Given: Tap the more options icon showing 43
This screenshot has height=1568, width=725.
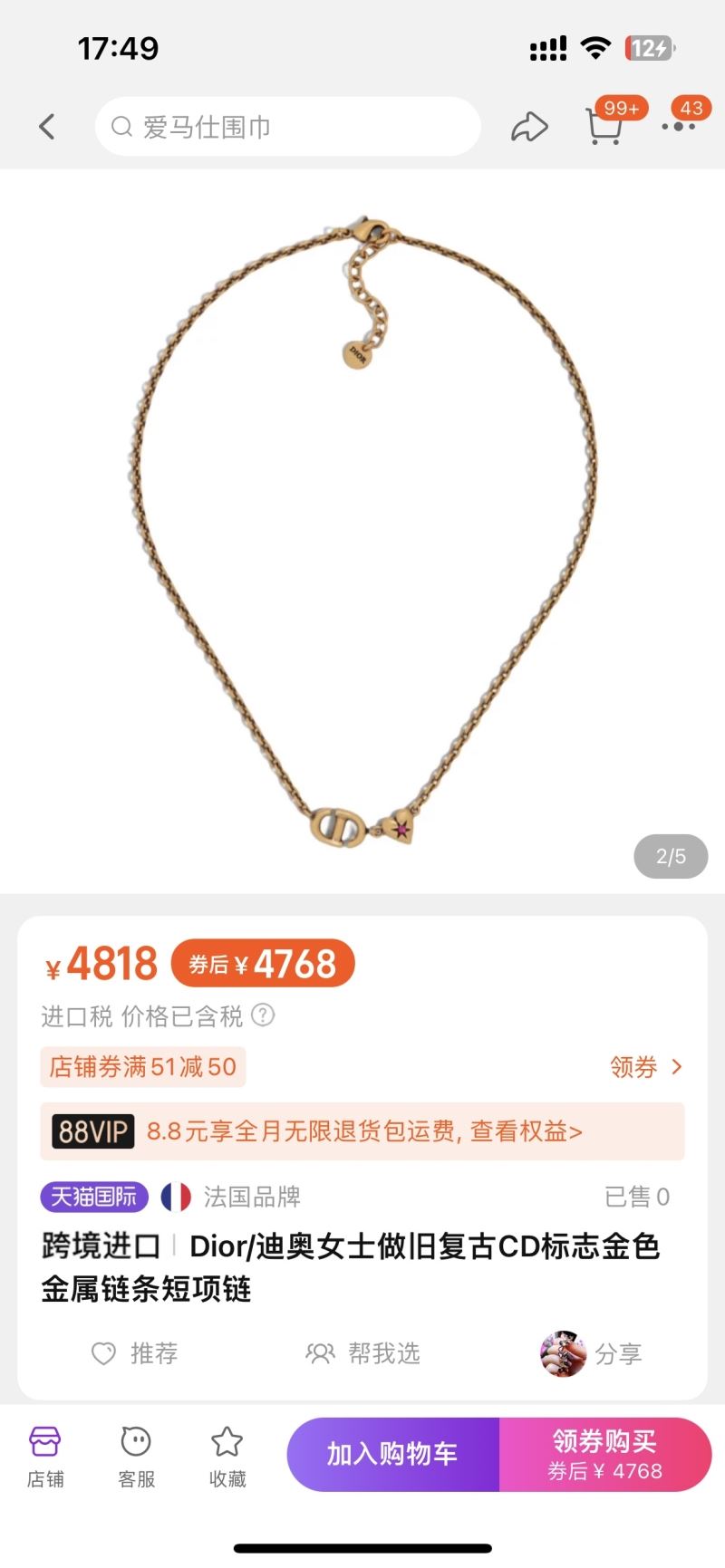Looking at the screenshot, I should [x=678, y=127].
